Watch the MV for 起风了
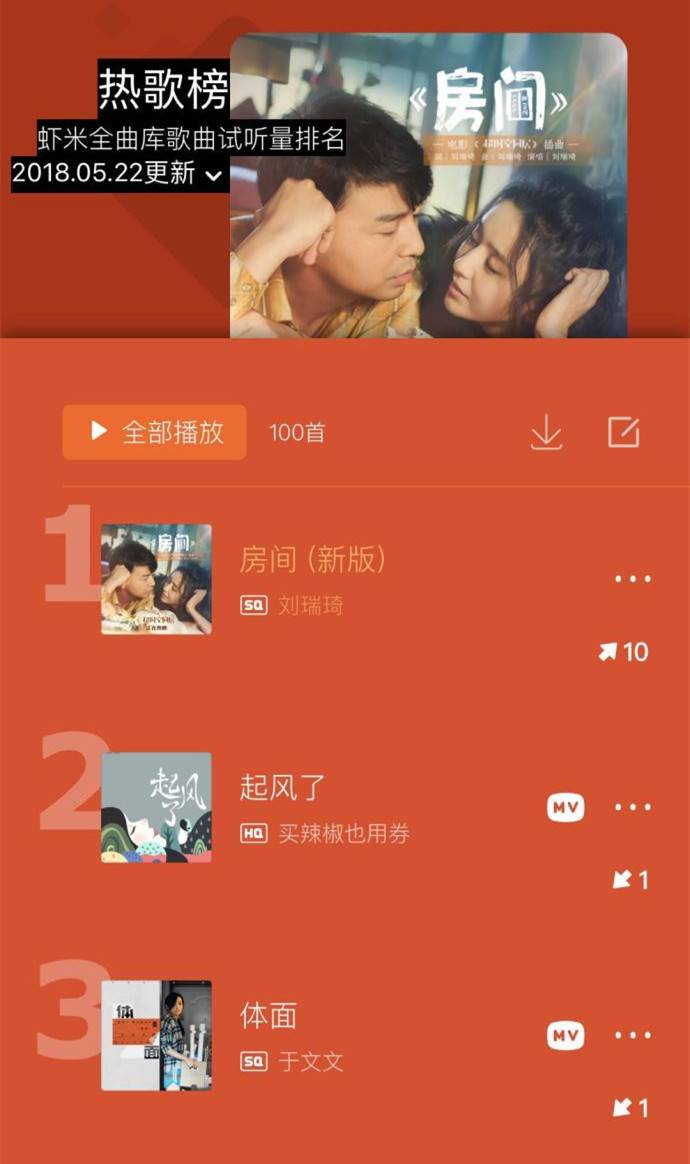Screen dimensions: 690x1164 pyautogui.click(x=566, y=807)
